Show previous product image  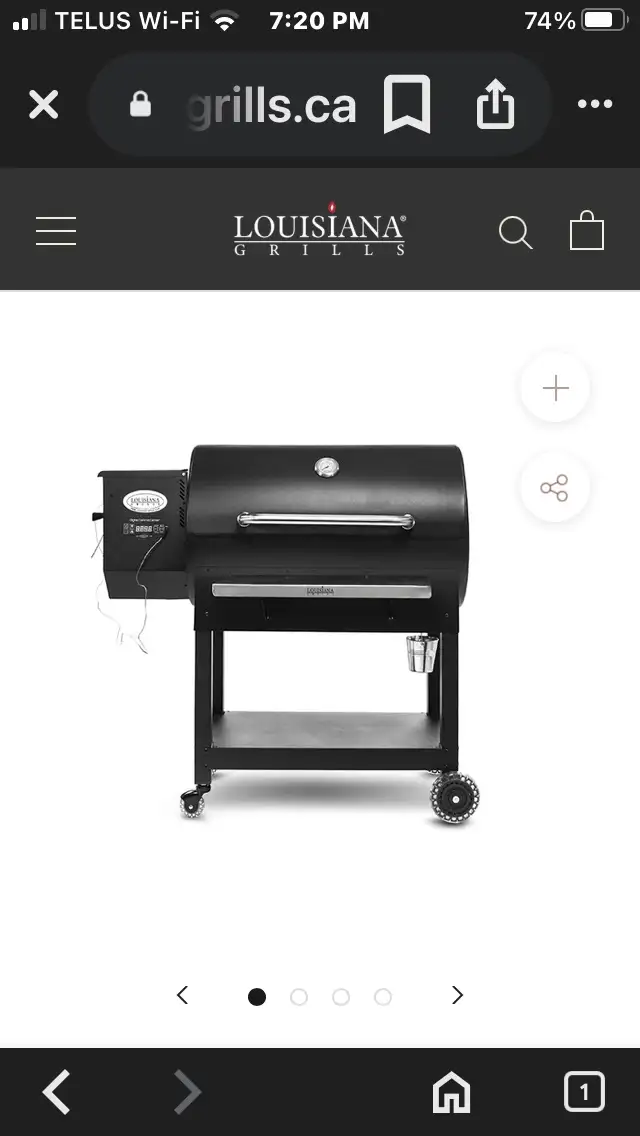[183, 995]
